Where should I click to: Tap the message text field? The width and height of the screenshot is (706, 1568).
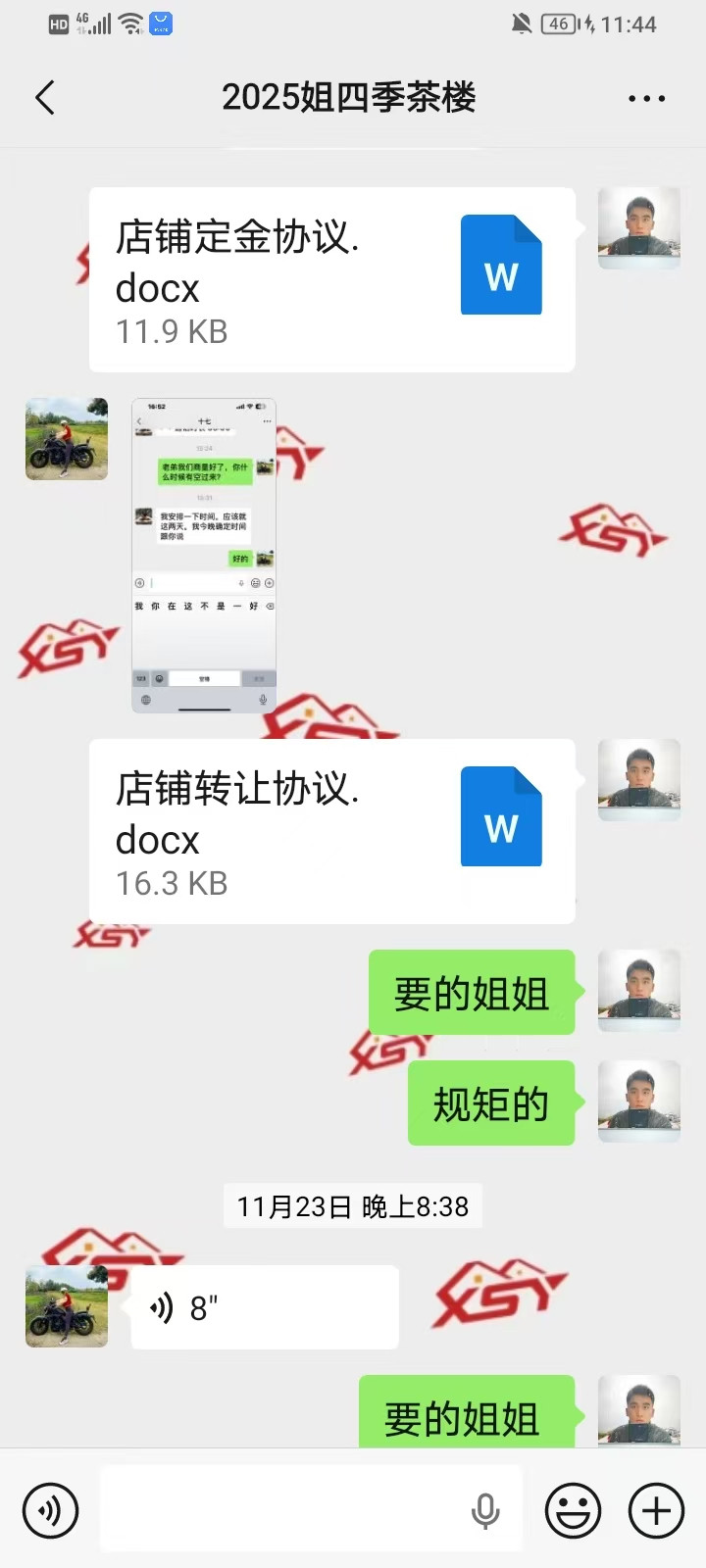[284, 1510]
